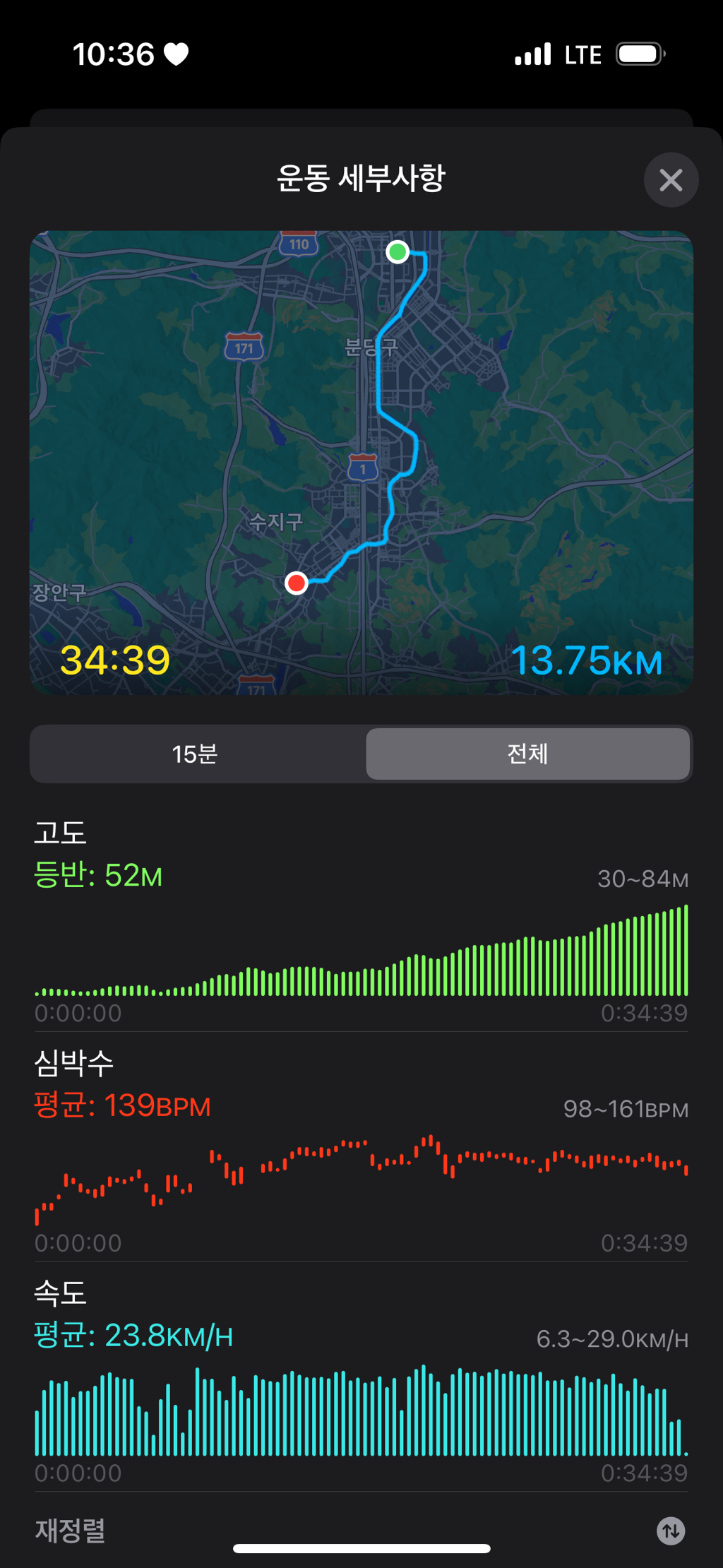Tap the red heart rate chart
This screenshot has height=1568, width=723.
(361, 1180)
